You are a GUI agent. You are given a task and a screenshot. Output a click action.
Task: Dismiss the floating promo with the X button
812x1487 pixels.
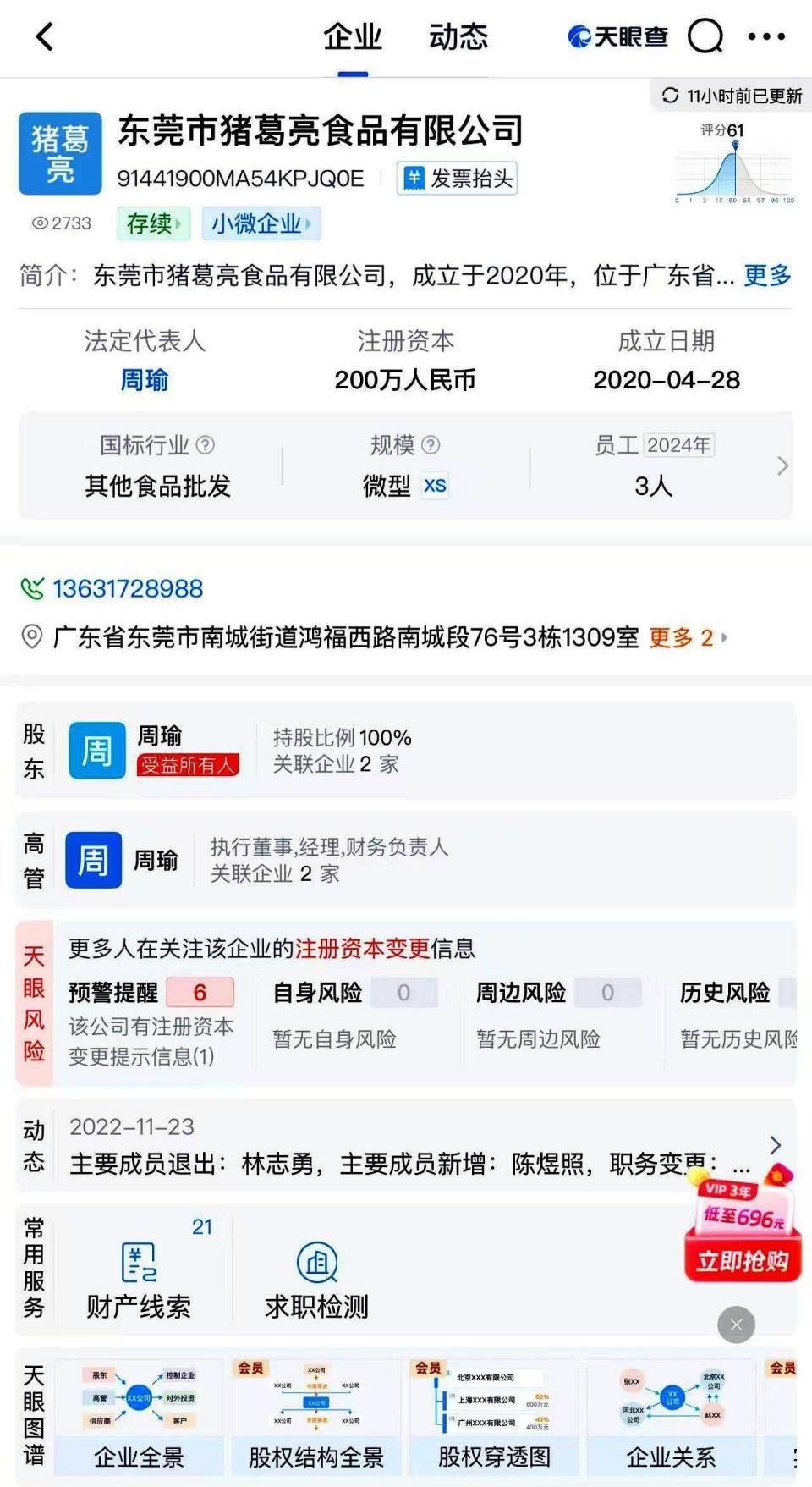(735, 1325)
